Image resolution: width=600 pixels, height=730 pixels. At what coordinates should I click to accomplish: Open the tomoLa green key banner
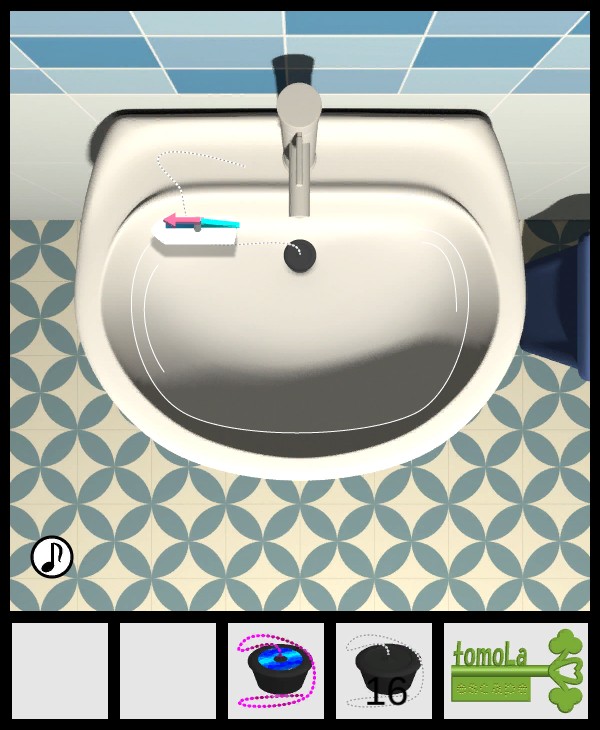coord(516,670)
